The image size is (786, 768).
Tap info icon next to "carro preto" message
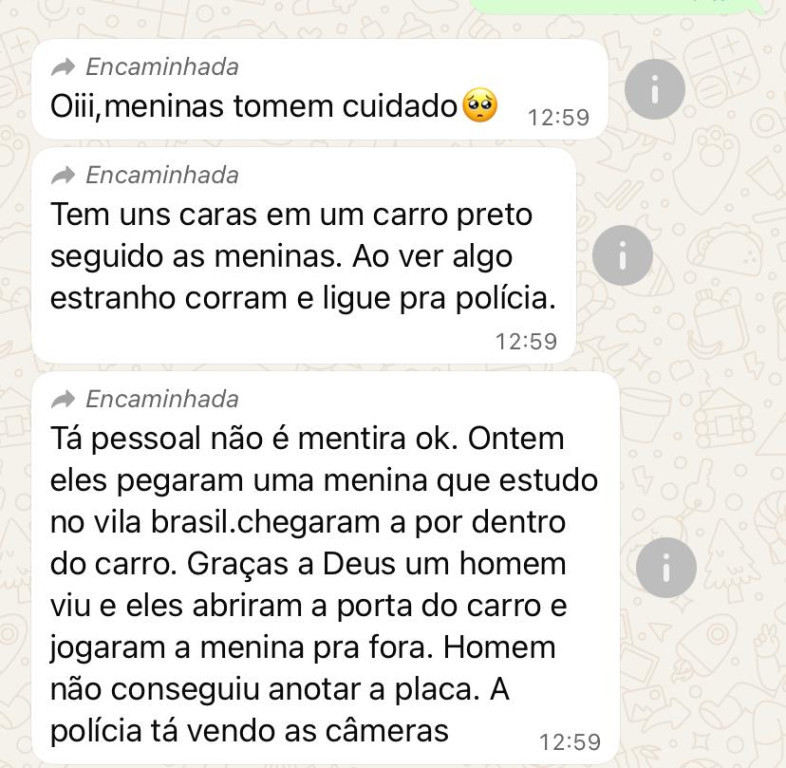[622, 255]
